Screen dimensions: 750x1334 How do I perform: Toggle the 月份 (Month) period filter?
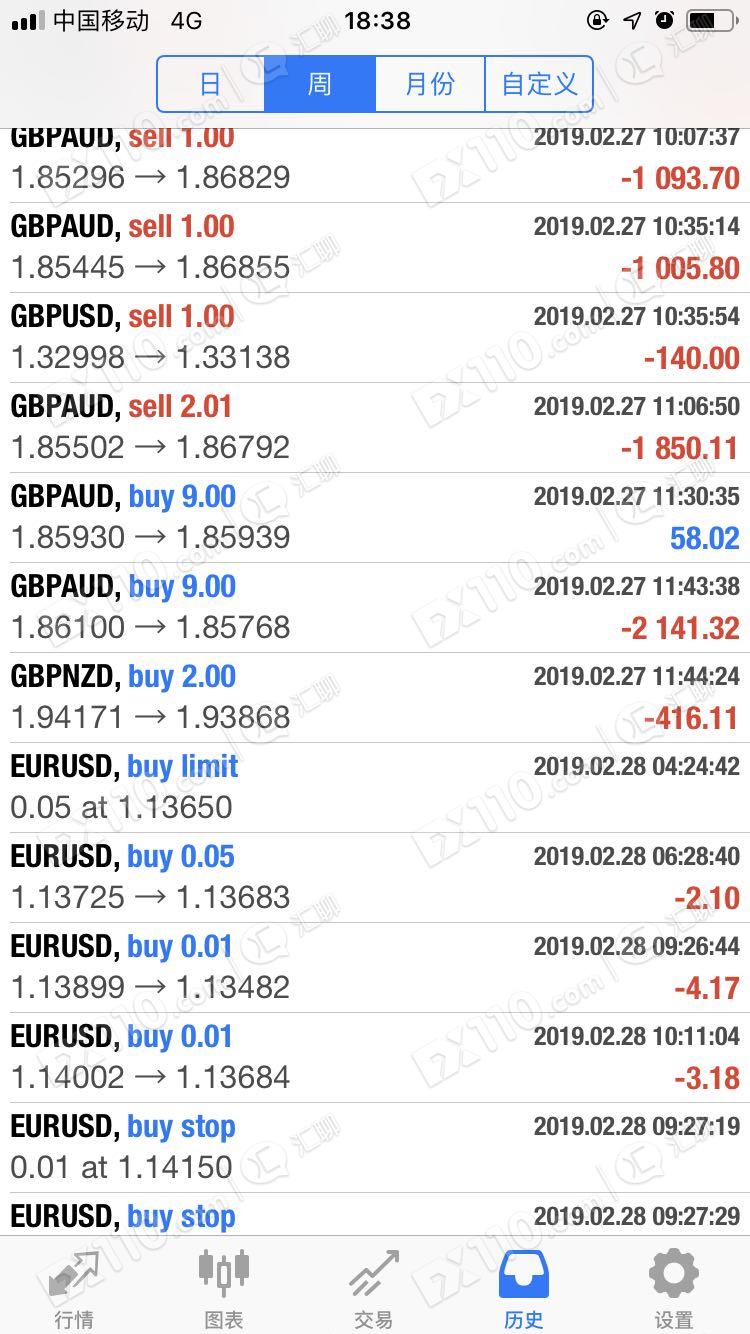[429, 84]
